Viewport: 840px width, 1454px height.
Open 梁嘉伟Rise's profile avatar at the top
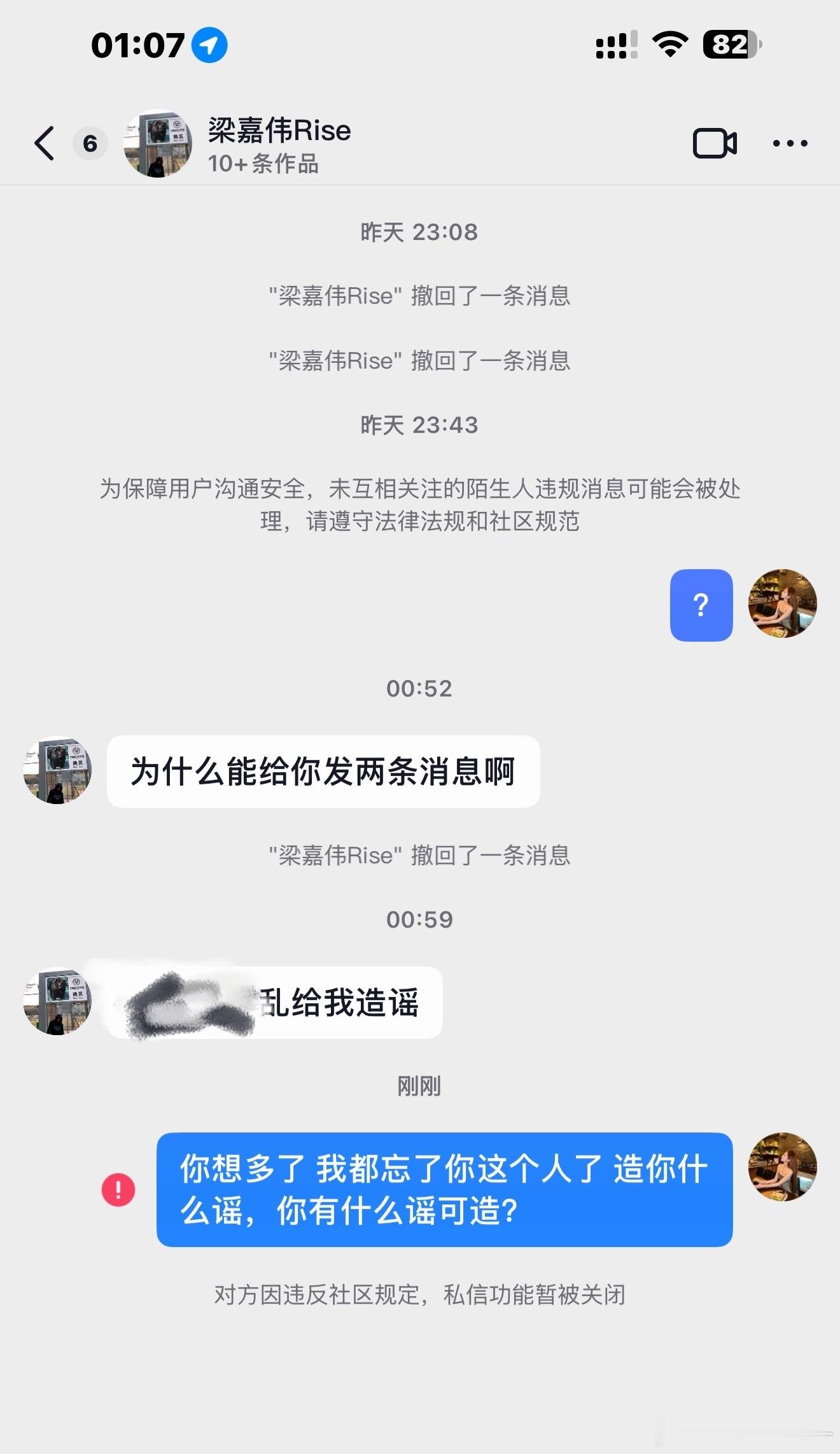[x=157, y=144]
